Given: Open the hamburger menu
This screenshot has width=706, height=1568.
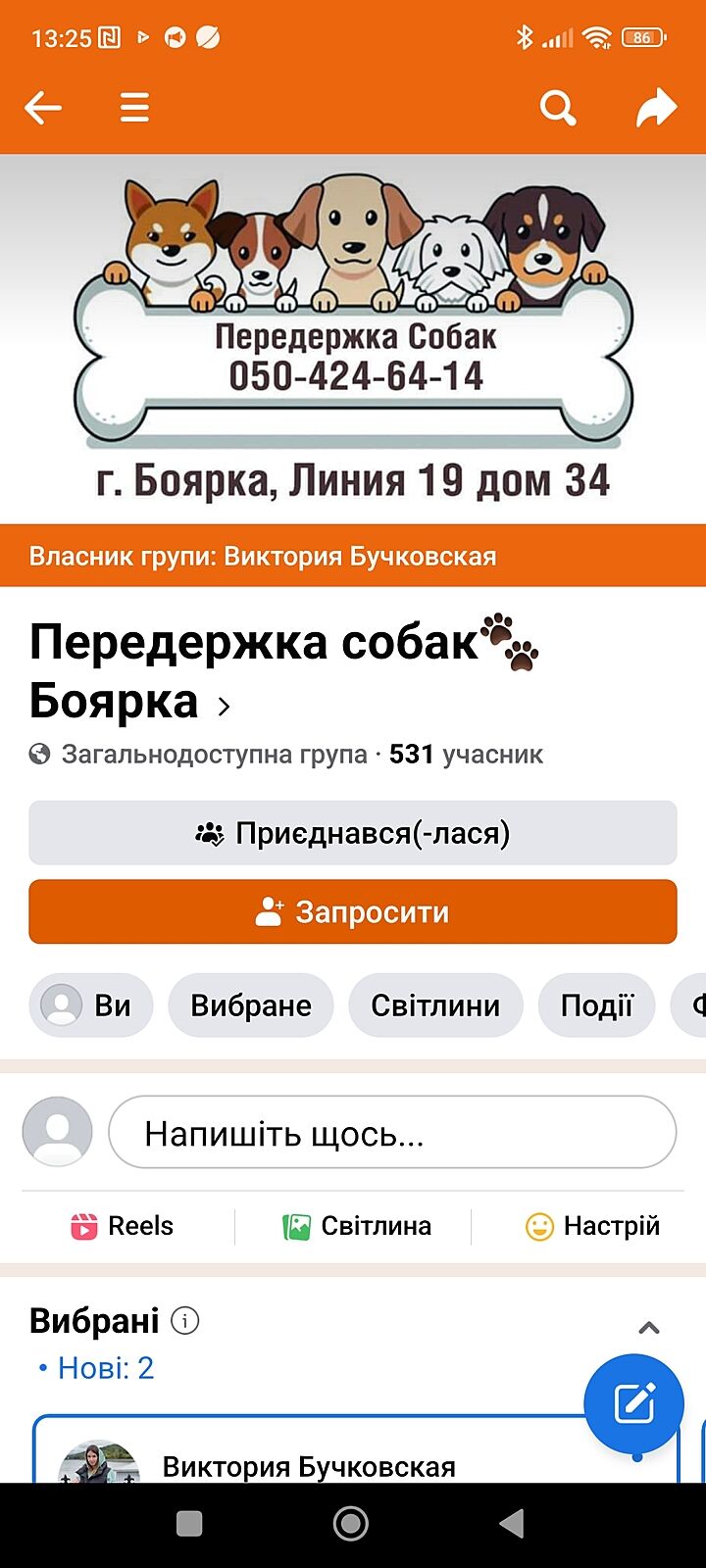Looking at the screenshot, I should point(135,108).
